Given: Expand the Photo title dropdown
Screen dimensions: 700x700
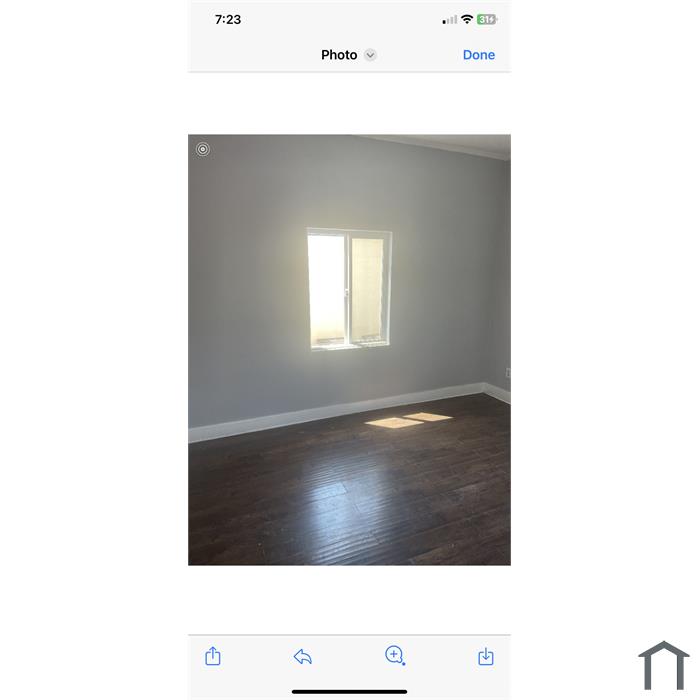Looking at the screenshot, I should [x=370, y=55].
